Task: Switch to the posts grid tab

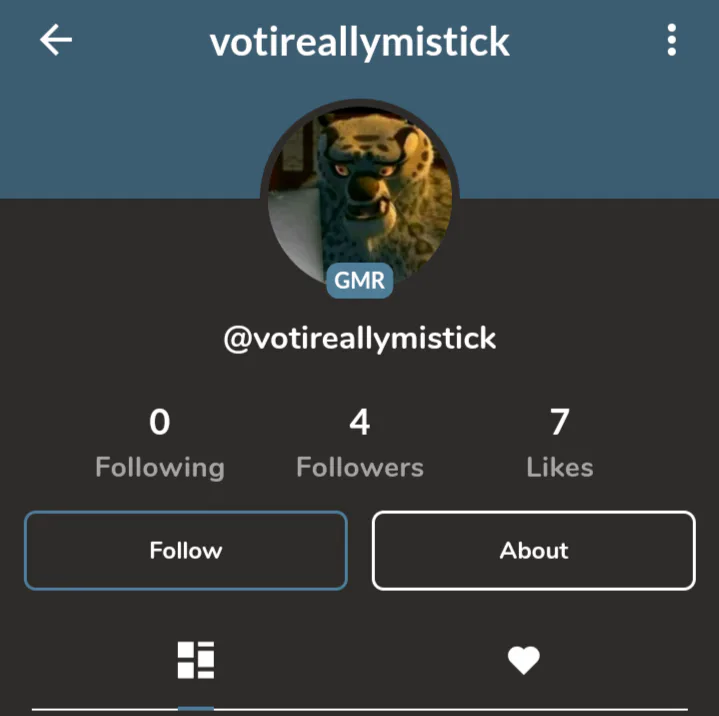Action: (x=196, y=660)
